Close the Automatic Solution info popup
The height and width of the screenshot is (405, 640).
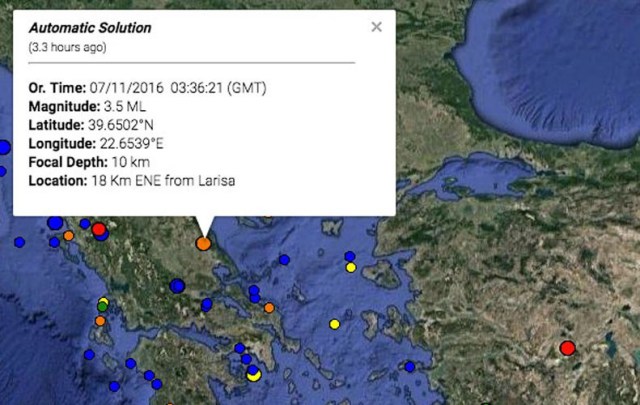click(x=376, y=27)
